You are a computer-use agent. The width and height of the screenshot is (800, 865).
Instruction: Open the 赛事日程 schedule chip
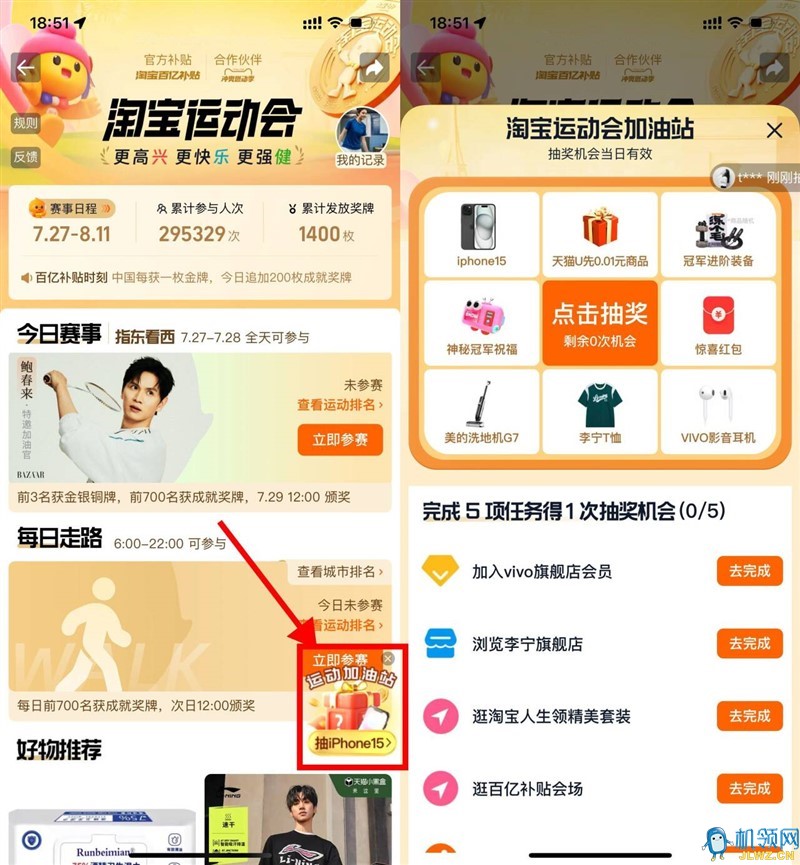point(71,208)
